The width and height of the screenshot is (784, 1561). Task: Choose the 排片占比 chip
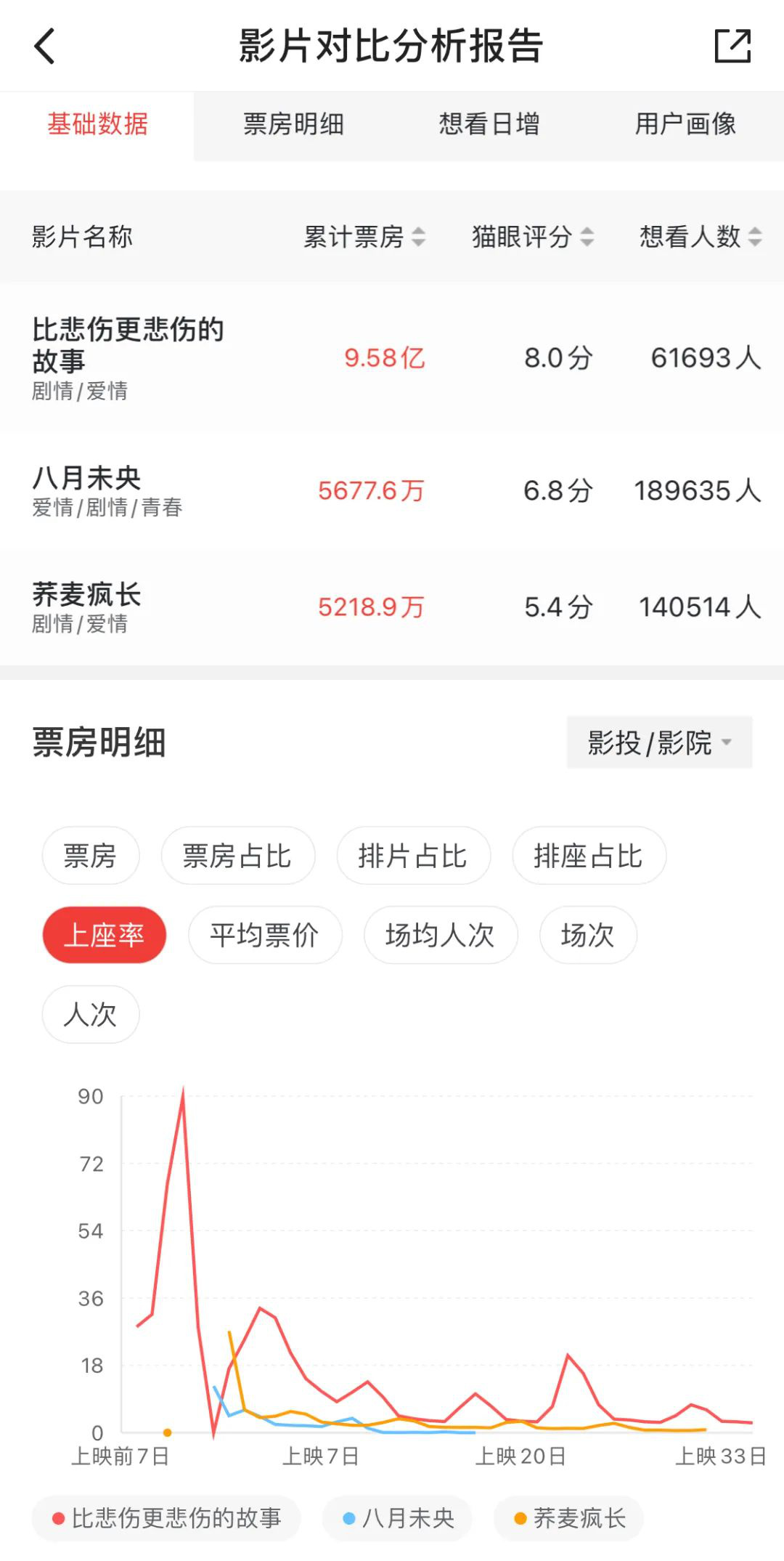pos(413,856)
